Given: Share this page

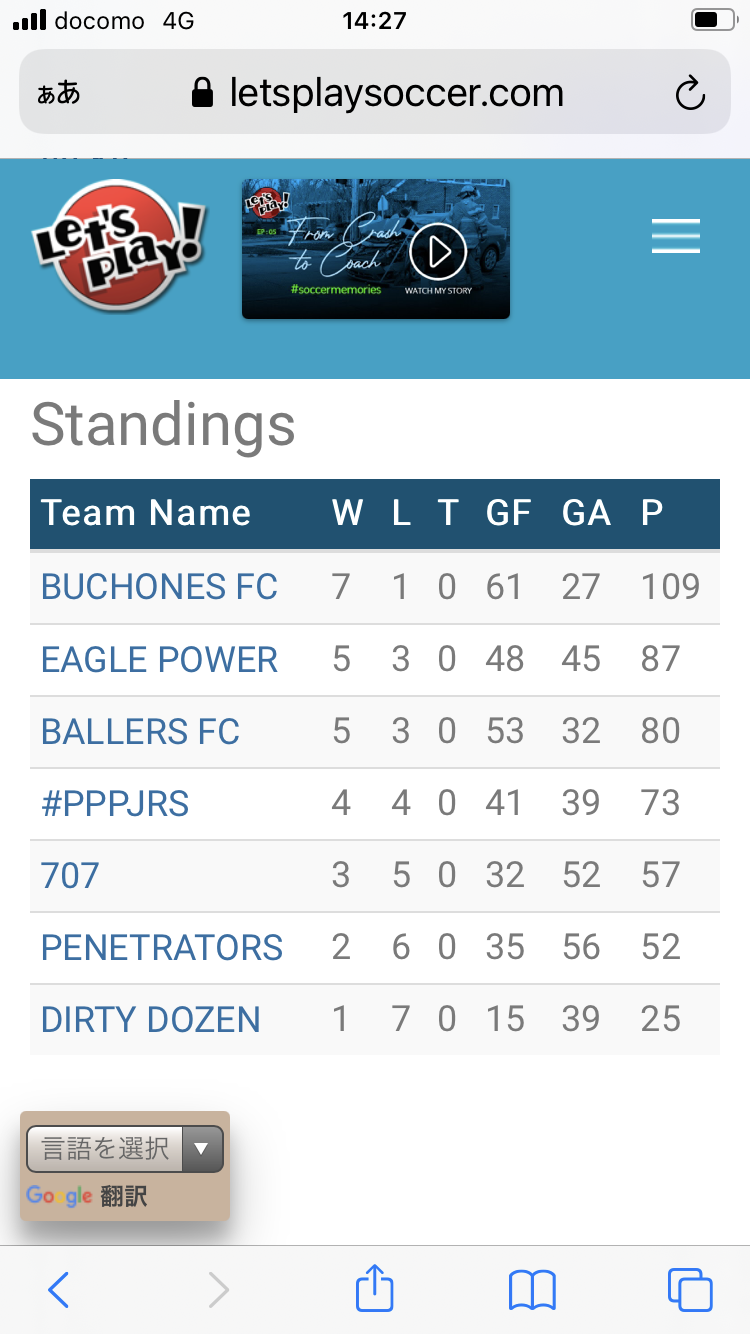Looking at the screenshot, I should click(x=375, y=1288).
